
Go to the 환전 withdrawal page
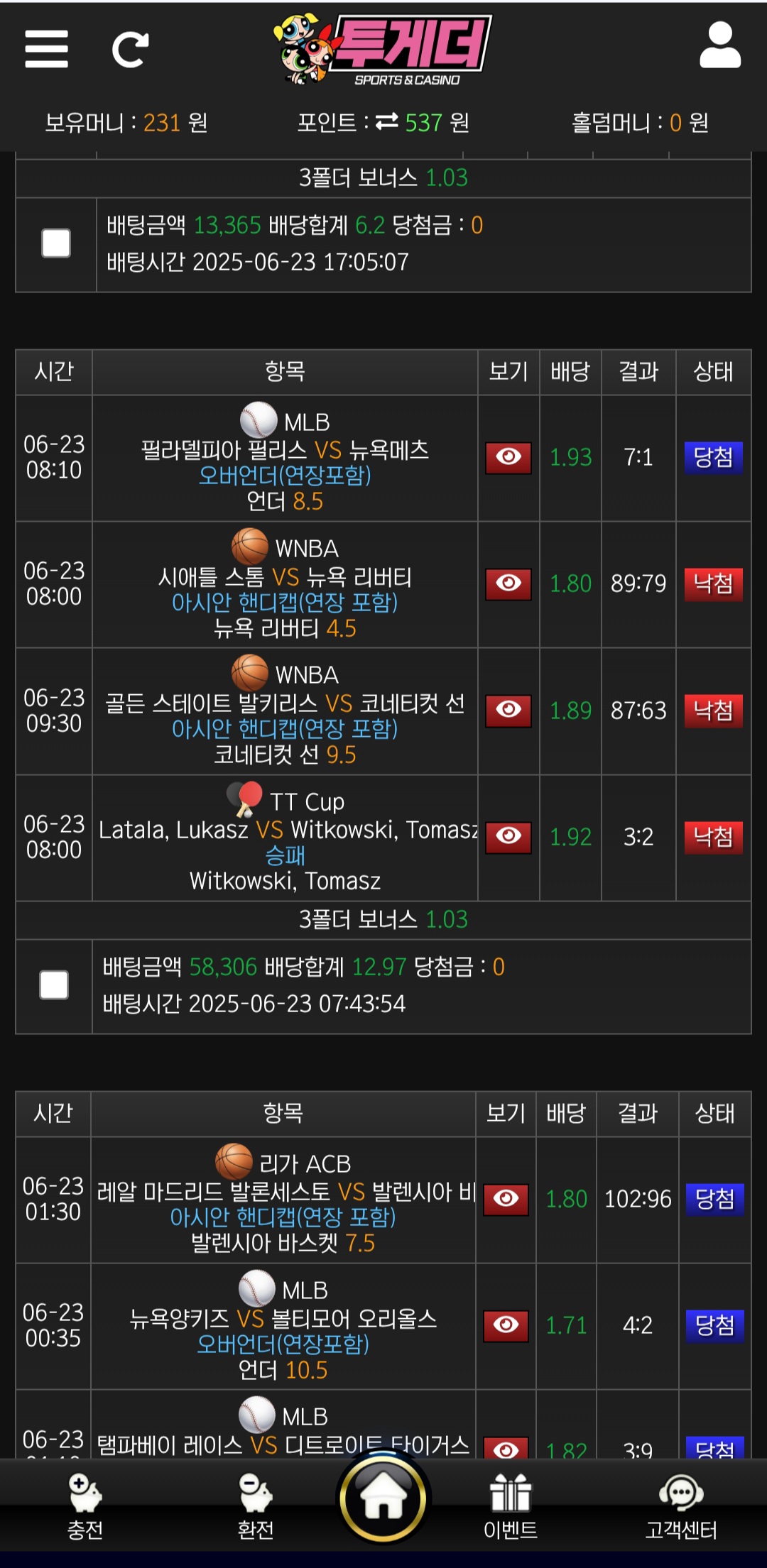[256, 1506]
